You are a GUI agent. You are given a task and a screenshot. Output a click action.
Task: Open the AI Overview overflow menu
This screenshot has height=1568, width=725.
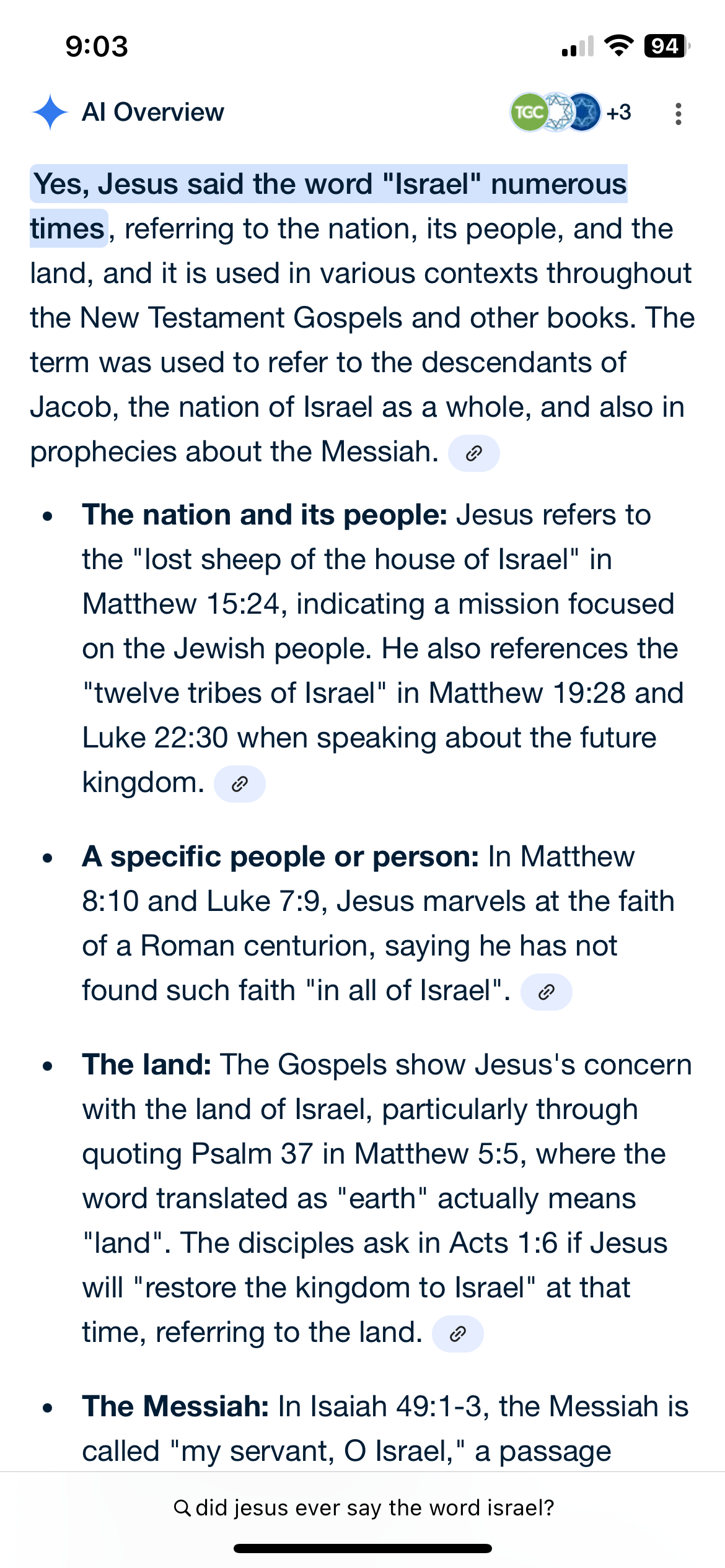point(679,114)
